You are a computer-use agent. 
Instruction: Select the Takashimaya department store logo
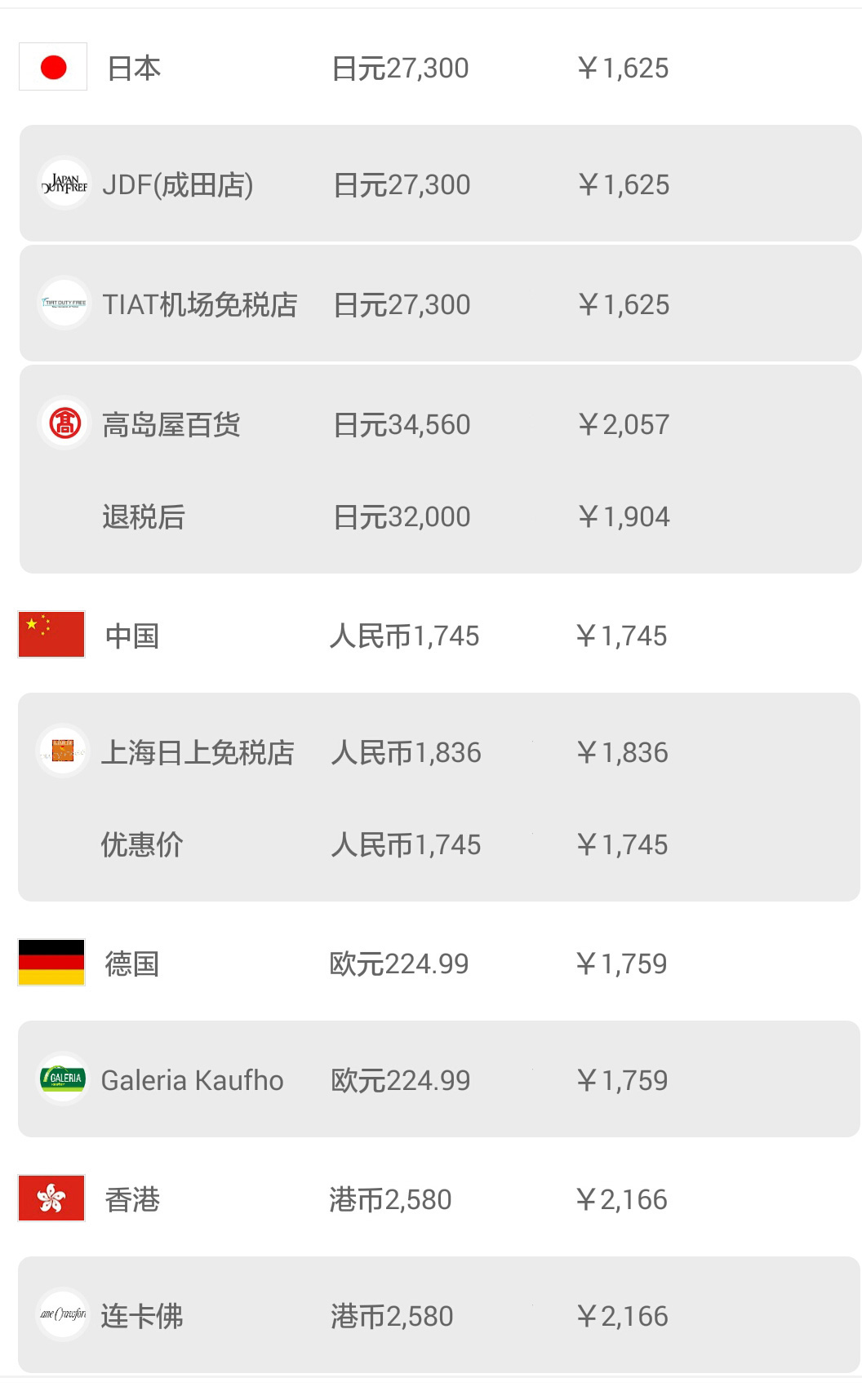coord(64,423)
